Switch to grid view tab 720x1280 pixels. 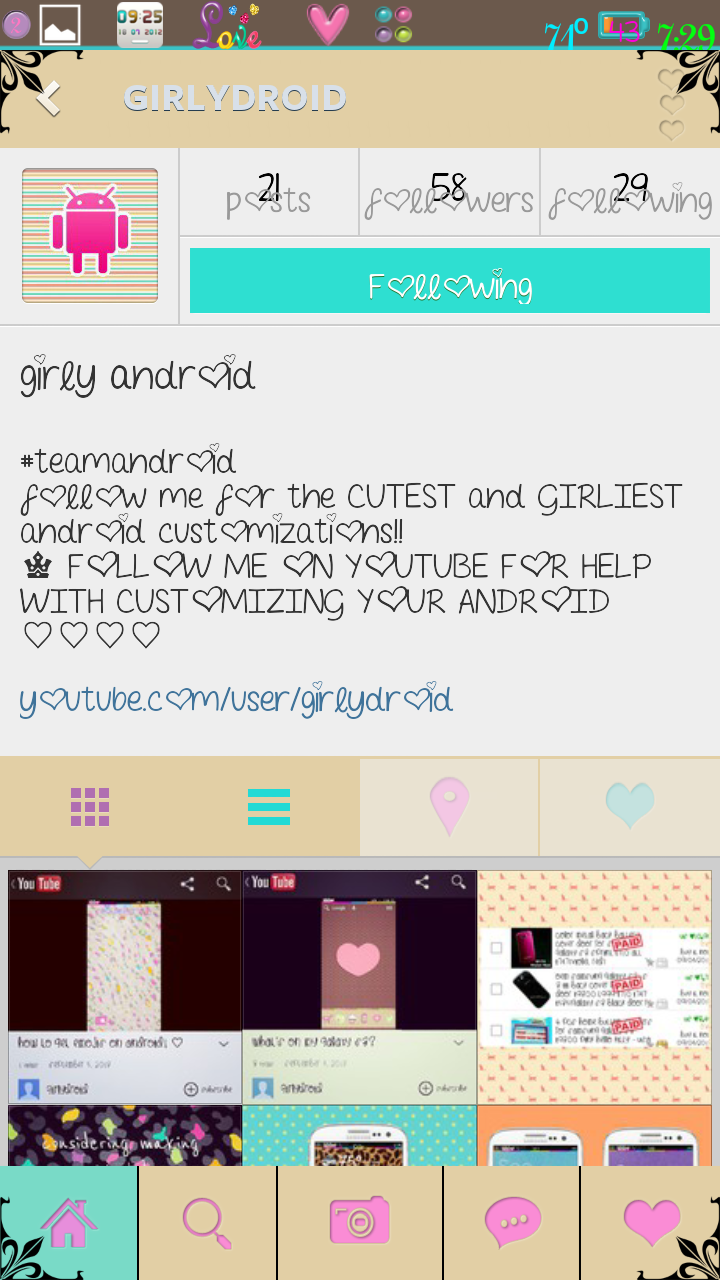click(90, 807)
